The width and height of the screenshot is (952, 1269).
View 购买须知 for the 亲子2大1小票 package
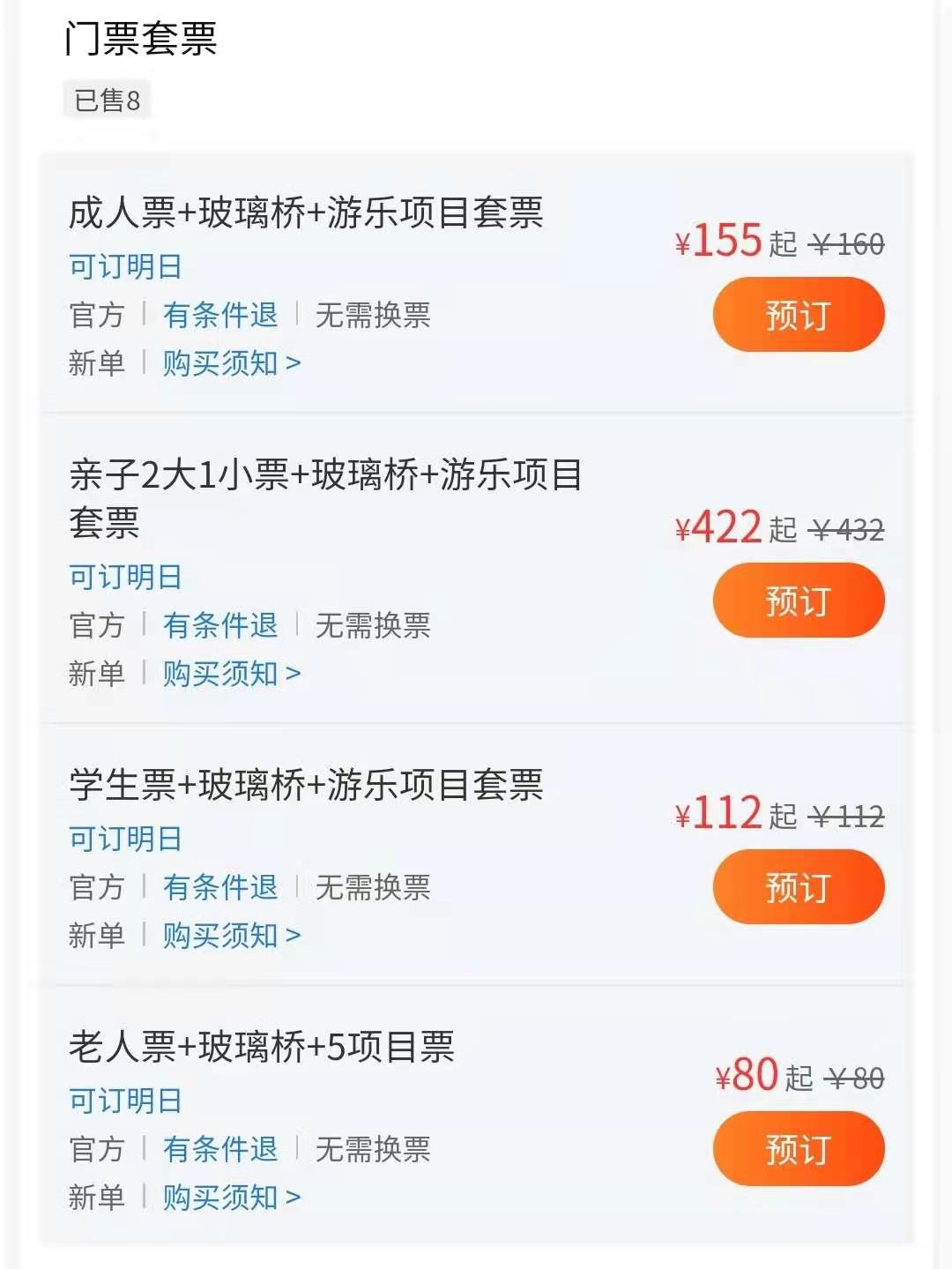point(231,673)
